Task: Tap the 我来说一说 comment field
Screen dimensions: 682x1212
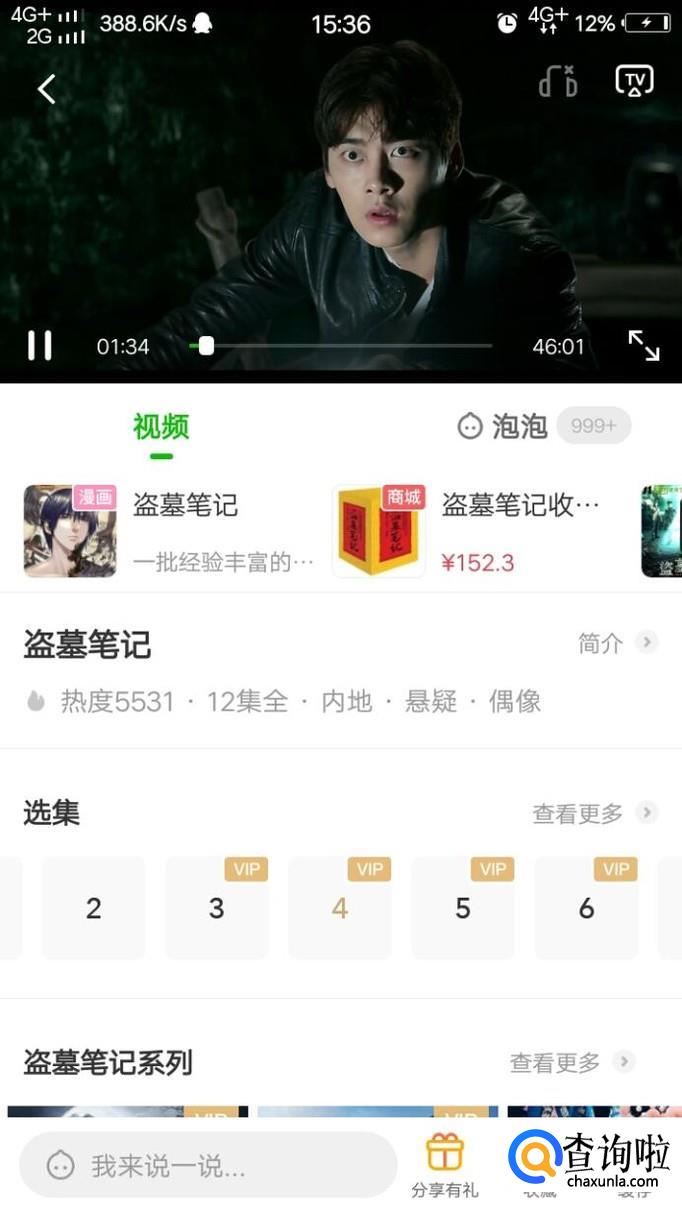Action: point(208,1165)
